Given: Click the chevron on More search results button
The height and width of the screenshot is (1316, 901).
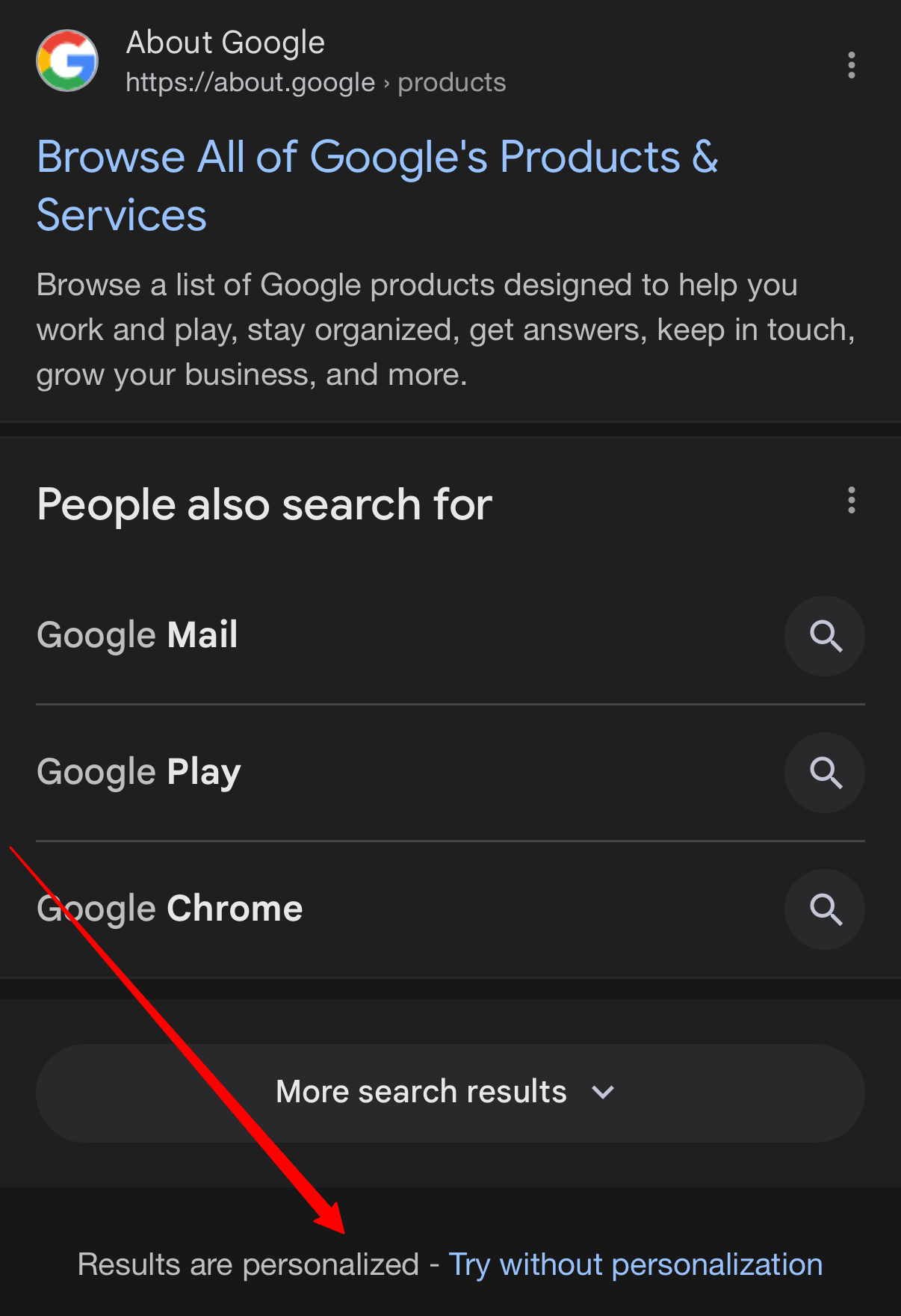Looking at the screenshot, I should [x=604, y=1092].
